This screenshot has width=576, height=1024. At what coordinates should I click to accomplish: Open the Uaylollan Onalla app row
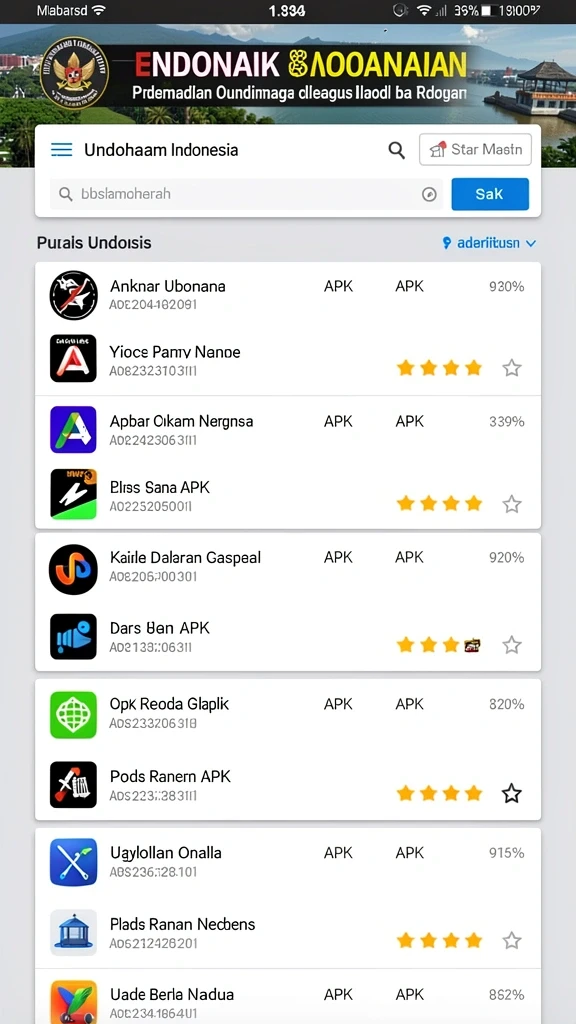[288, 861]
